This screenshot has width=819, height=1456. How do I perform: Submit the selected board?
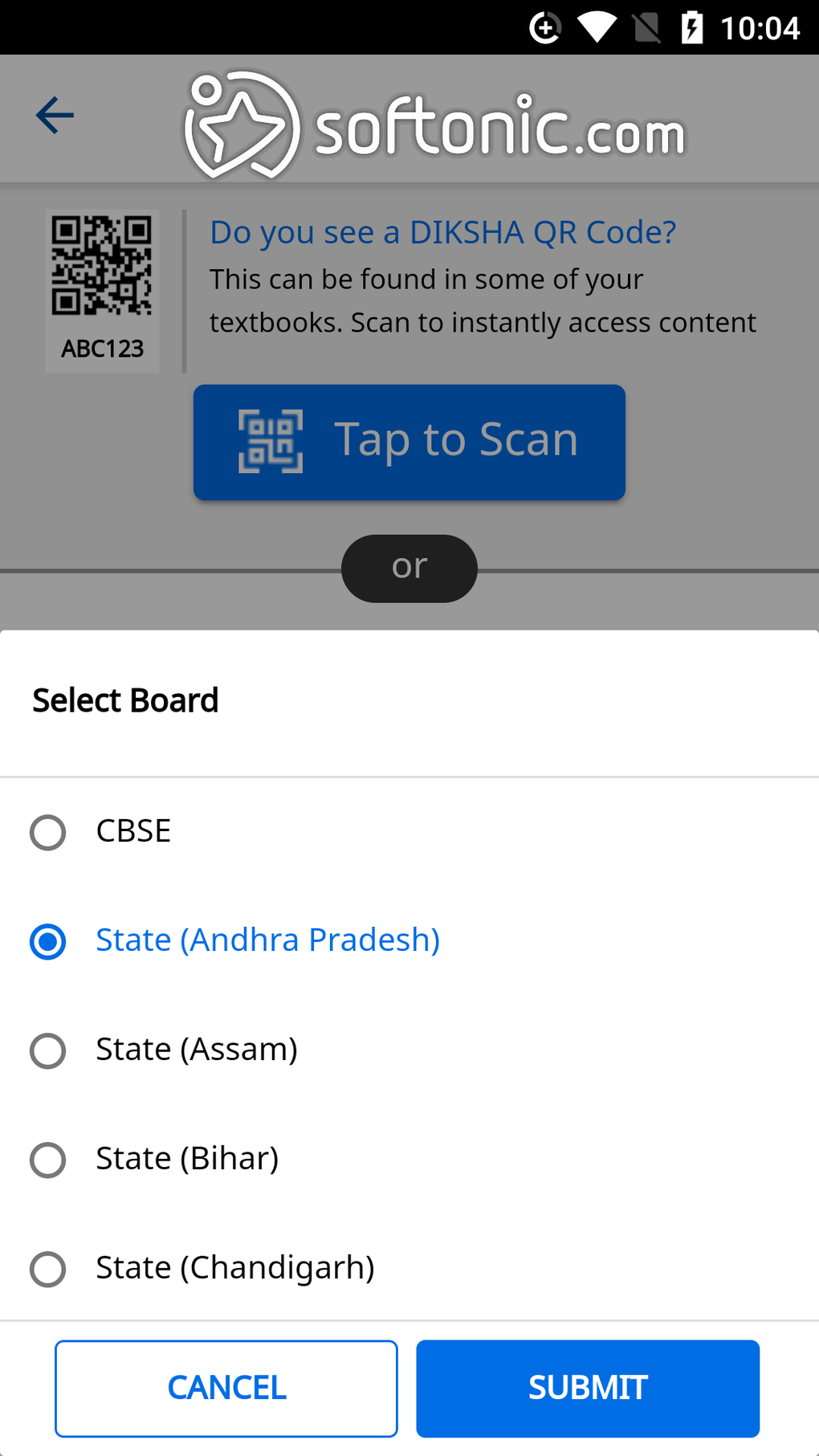(587, 1388)
